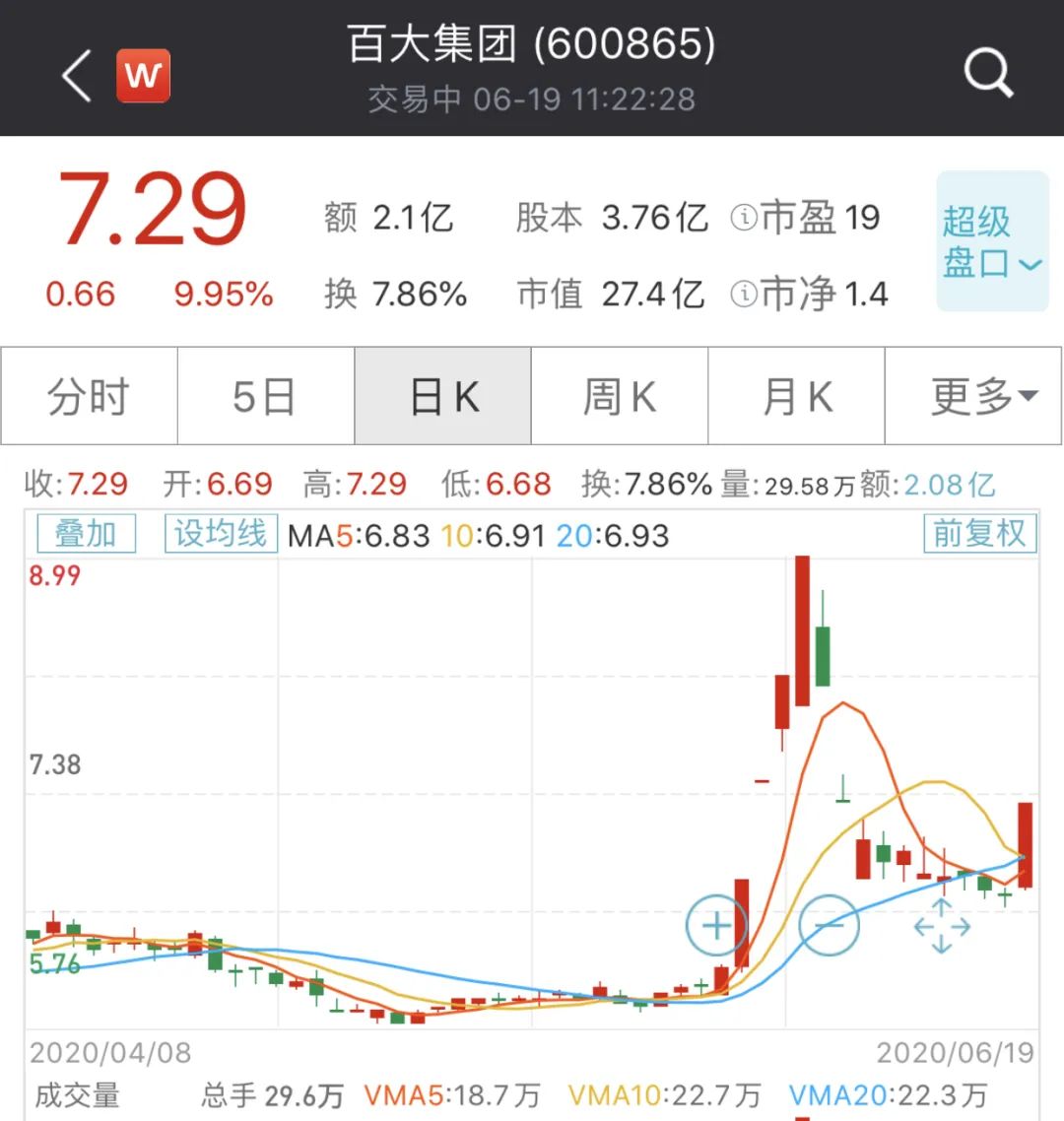
Task: Switch to the 5日 tab
Action: pos(265,396)
